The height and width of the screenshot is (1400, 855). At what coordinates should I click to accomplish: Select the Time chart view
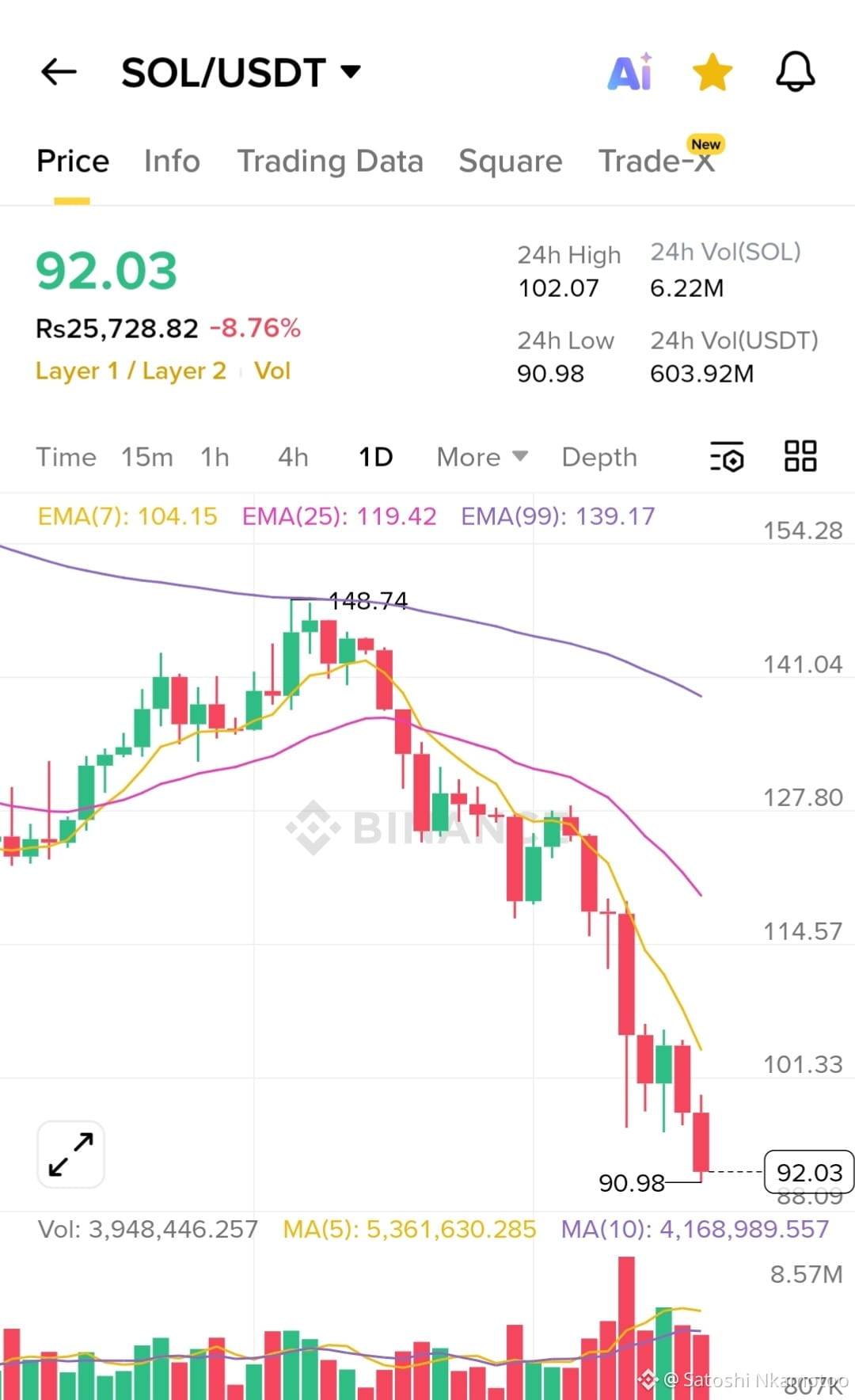(66, 457)
